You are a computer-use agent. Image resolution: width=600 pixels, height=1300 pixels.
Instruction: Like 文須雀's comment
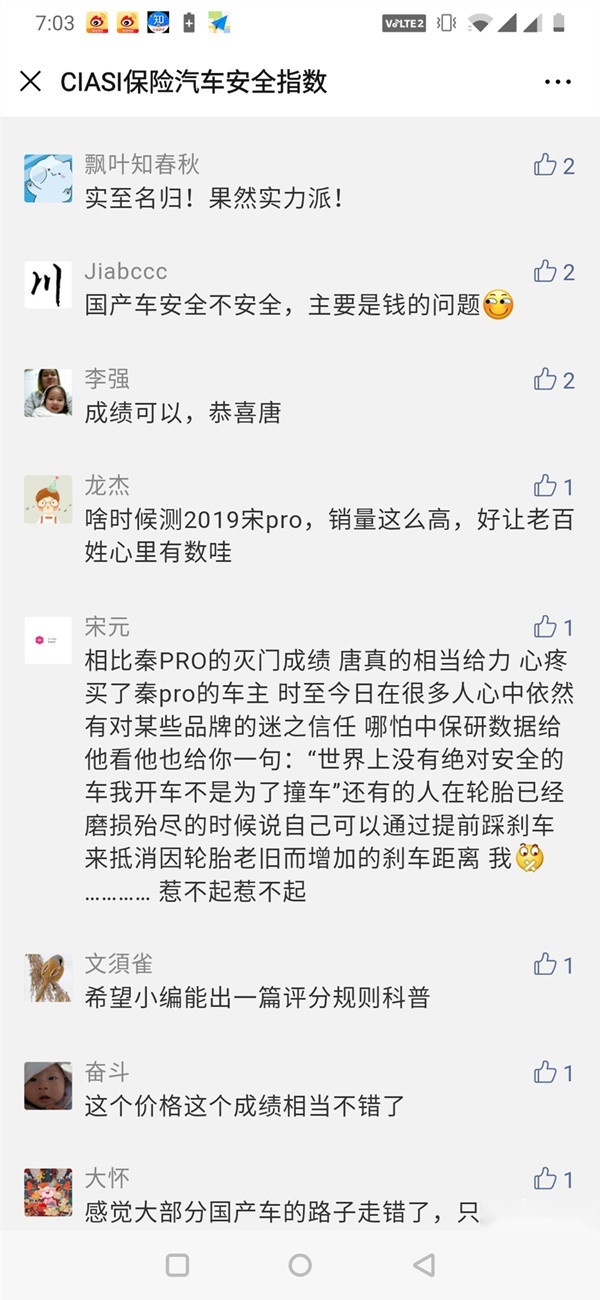click(x=546, y=964)
